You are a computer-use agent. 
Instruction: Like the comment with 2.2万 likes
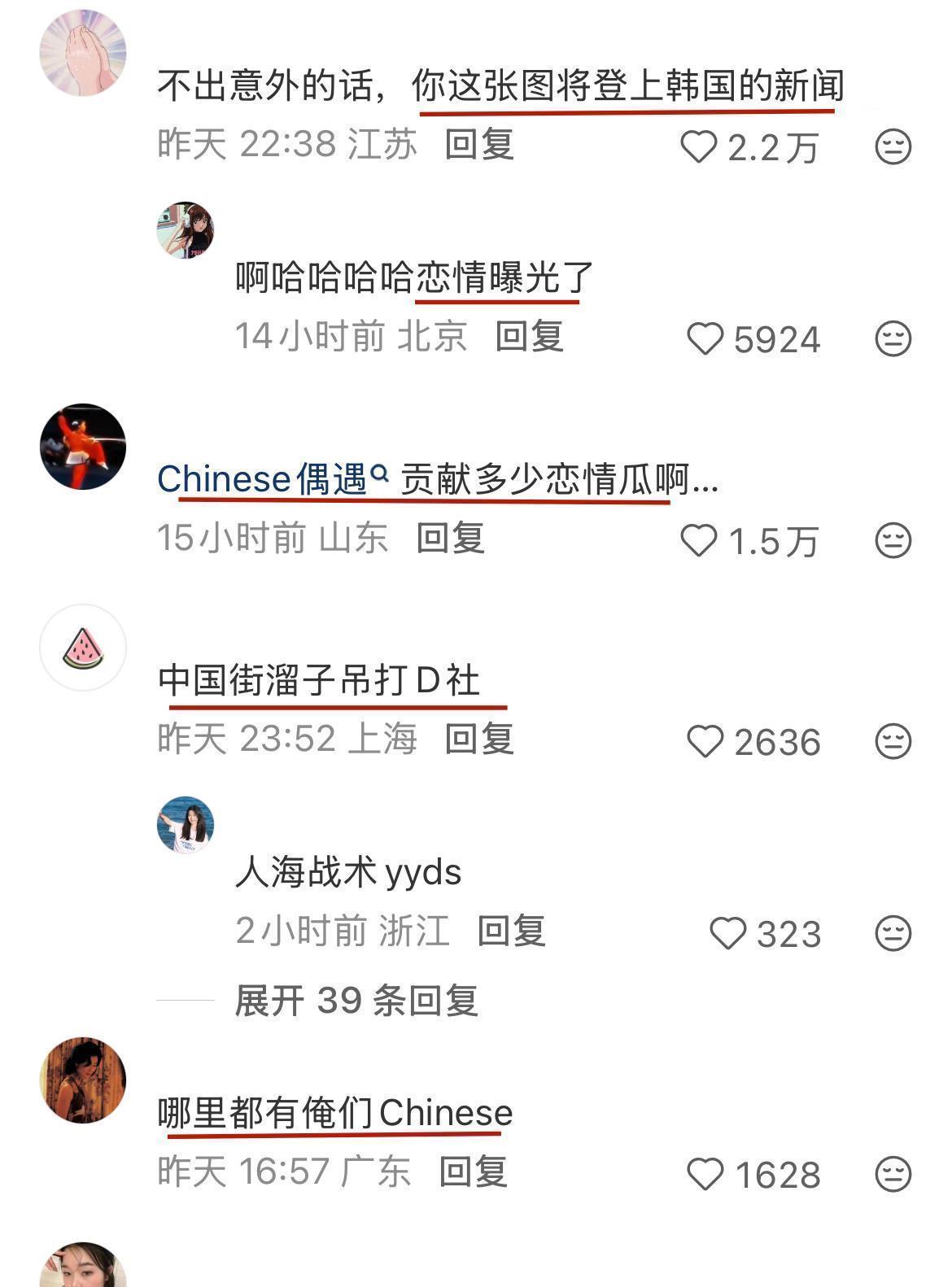pos(698,147)
